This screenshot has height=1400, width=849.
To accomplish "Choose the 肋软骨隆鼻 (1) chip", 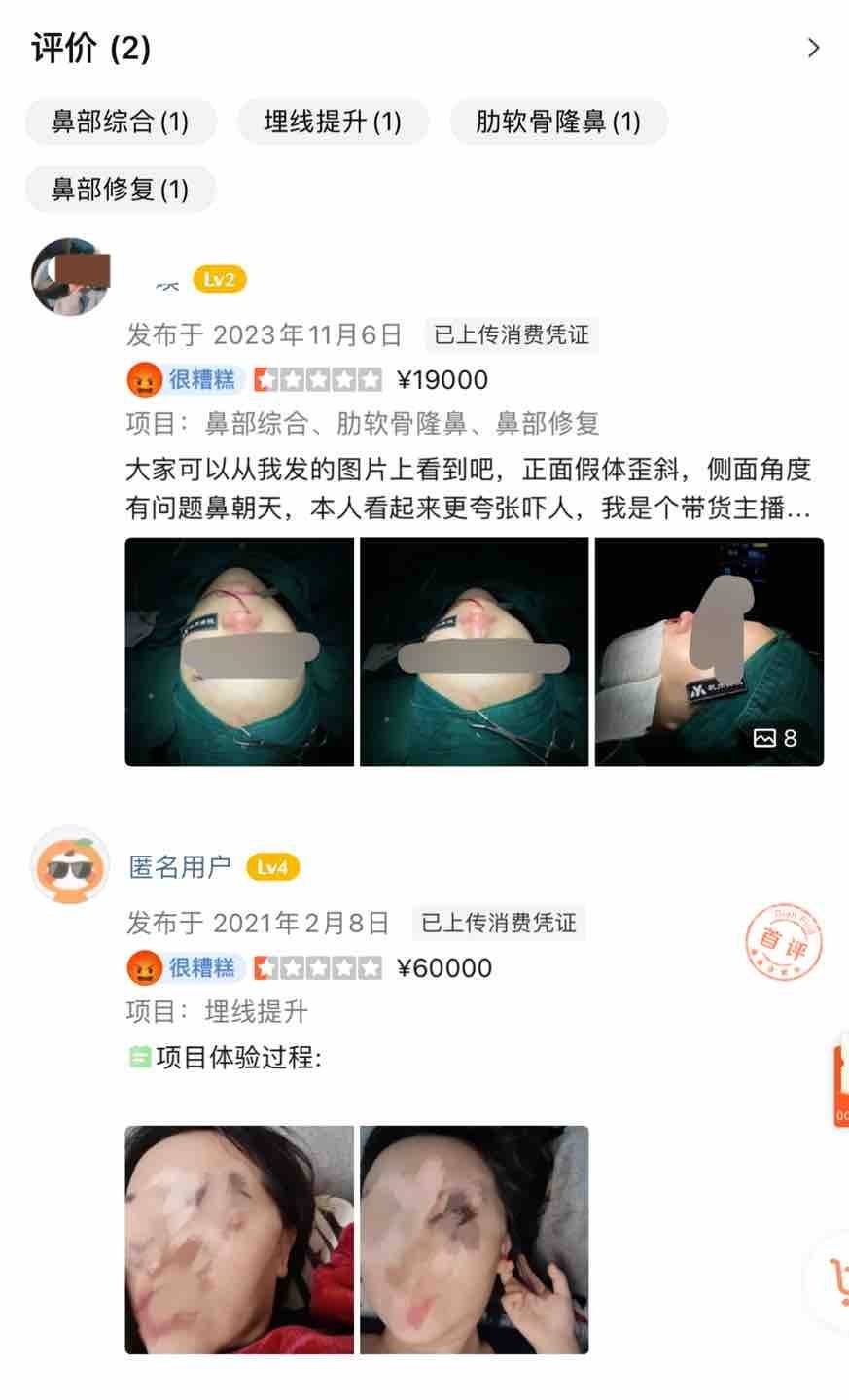I will (x=558, y=122).
